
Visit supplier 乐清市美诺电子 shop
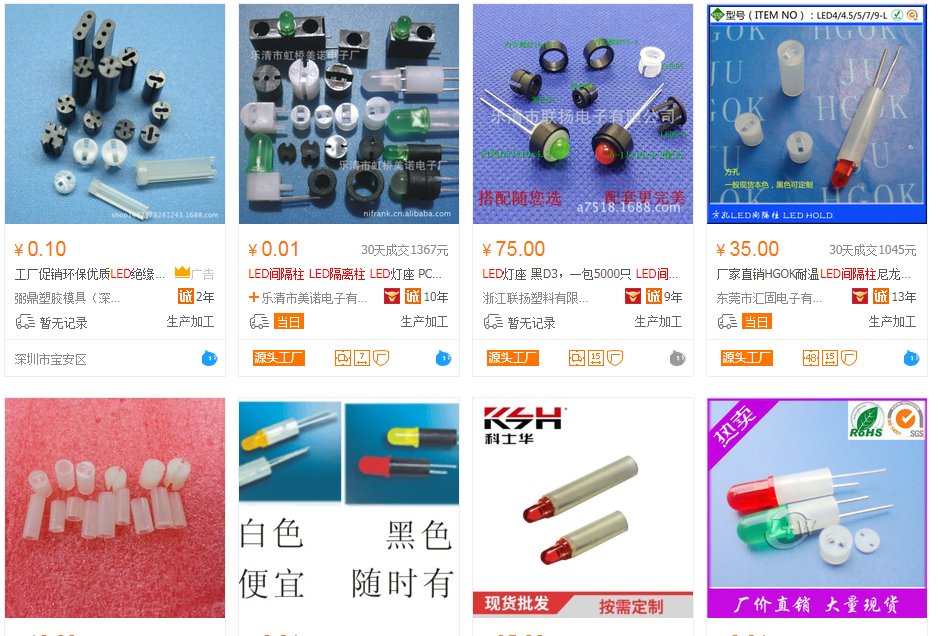314,298
